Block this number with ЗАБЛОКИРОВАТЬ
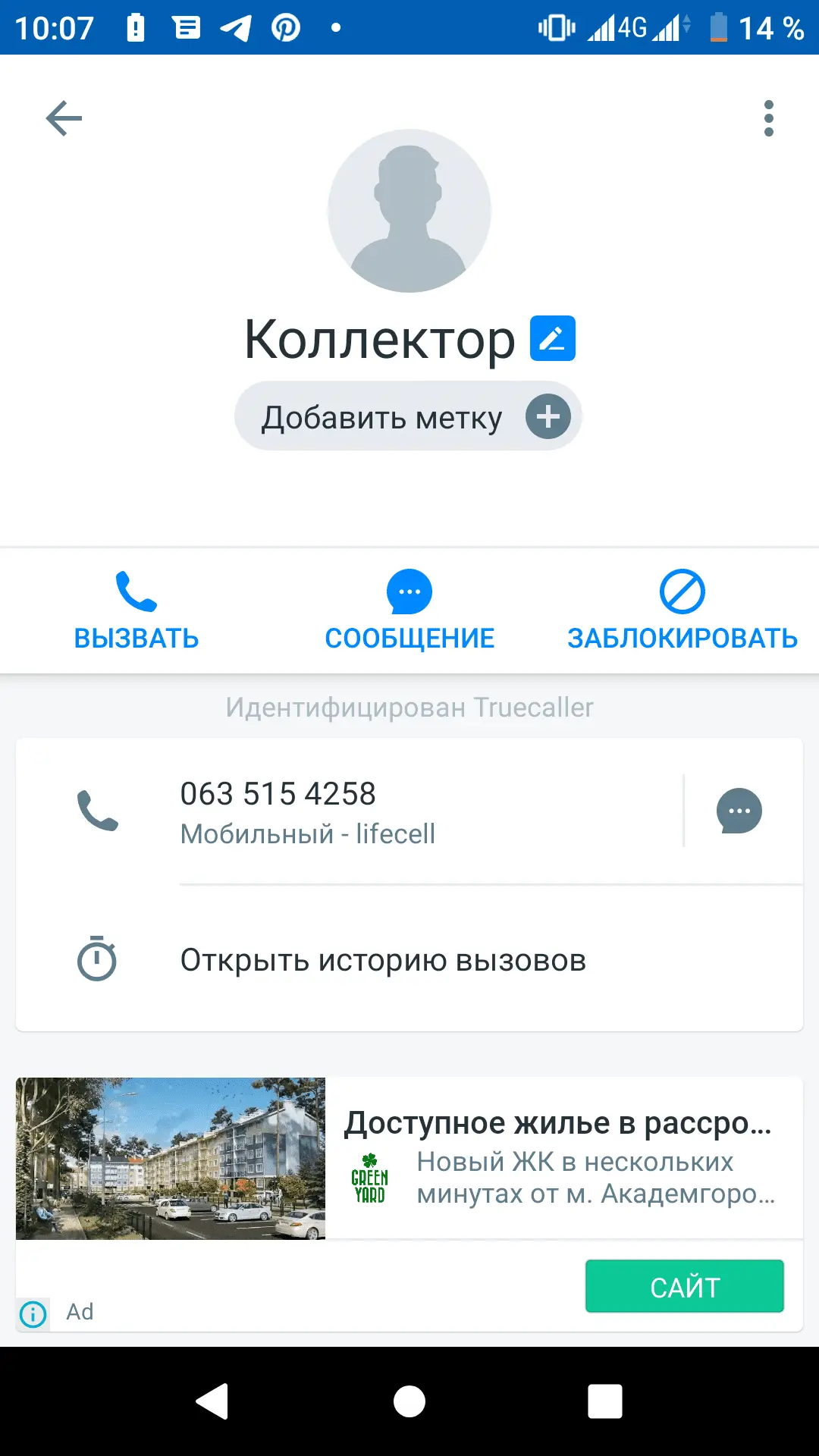The height and width of the screenshot is (1456, 819). [x=682, y=611]
